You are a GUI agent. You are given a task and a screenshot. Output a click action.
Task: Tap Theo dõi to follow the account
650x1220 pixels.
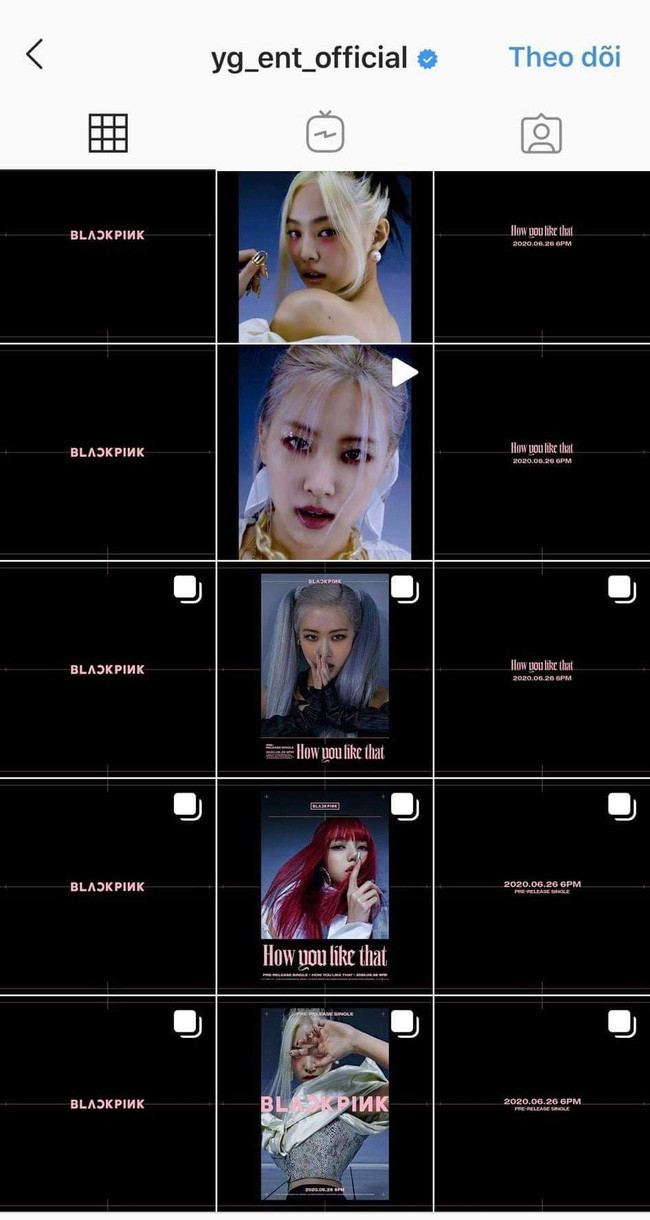[x=564, y=57]
